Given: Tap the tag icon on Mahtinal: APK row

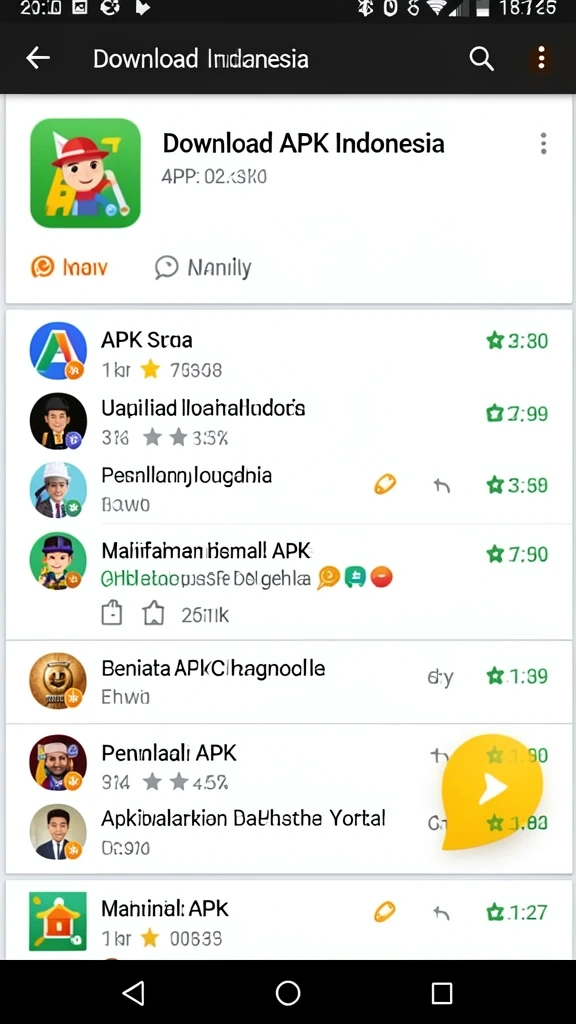Looking at the screenshot, I should [x=385, y=912].
